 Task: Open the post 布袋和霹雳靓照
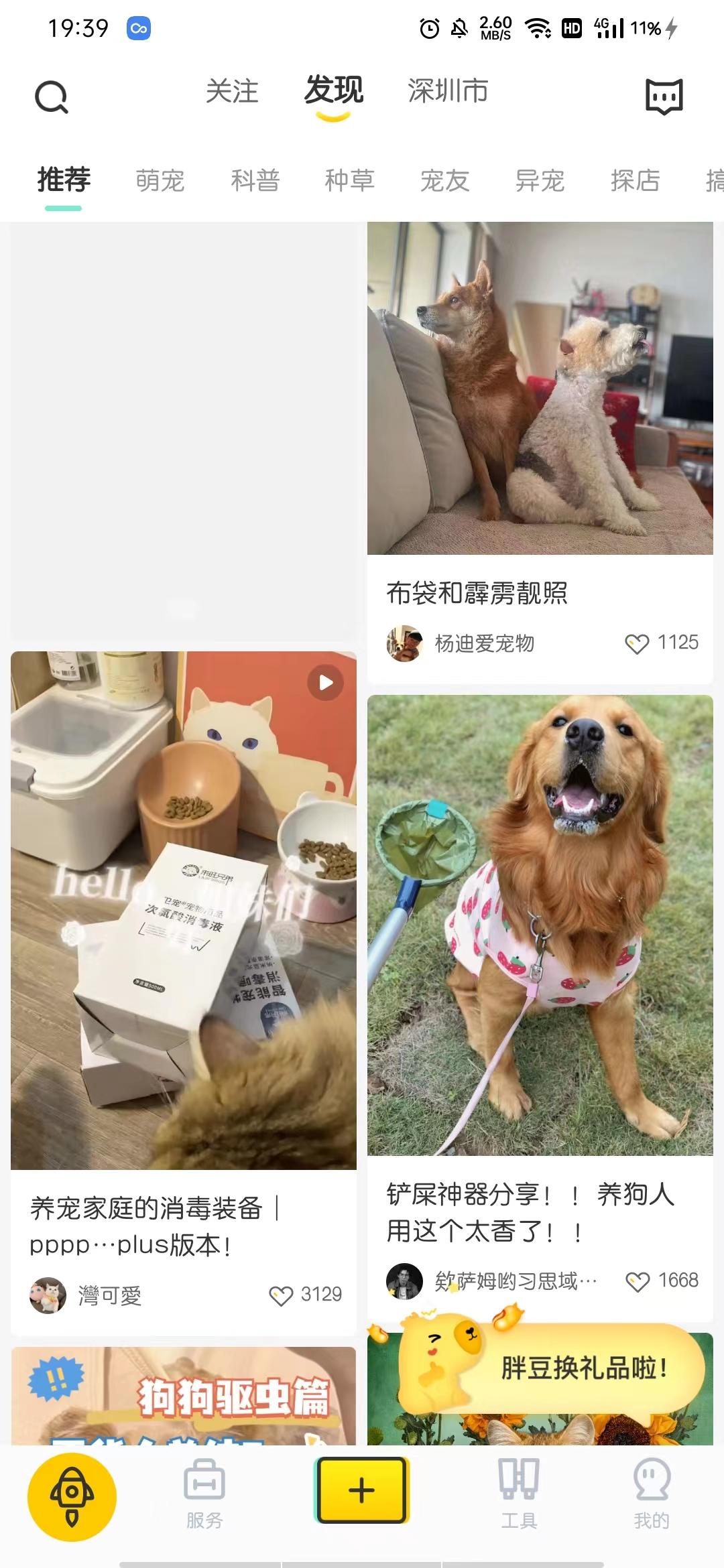tap(540, 389)
